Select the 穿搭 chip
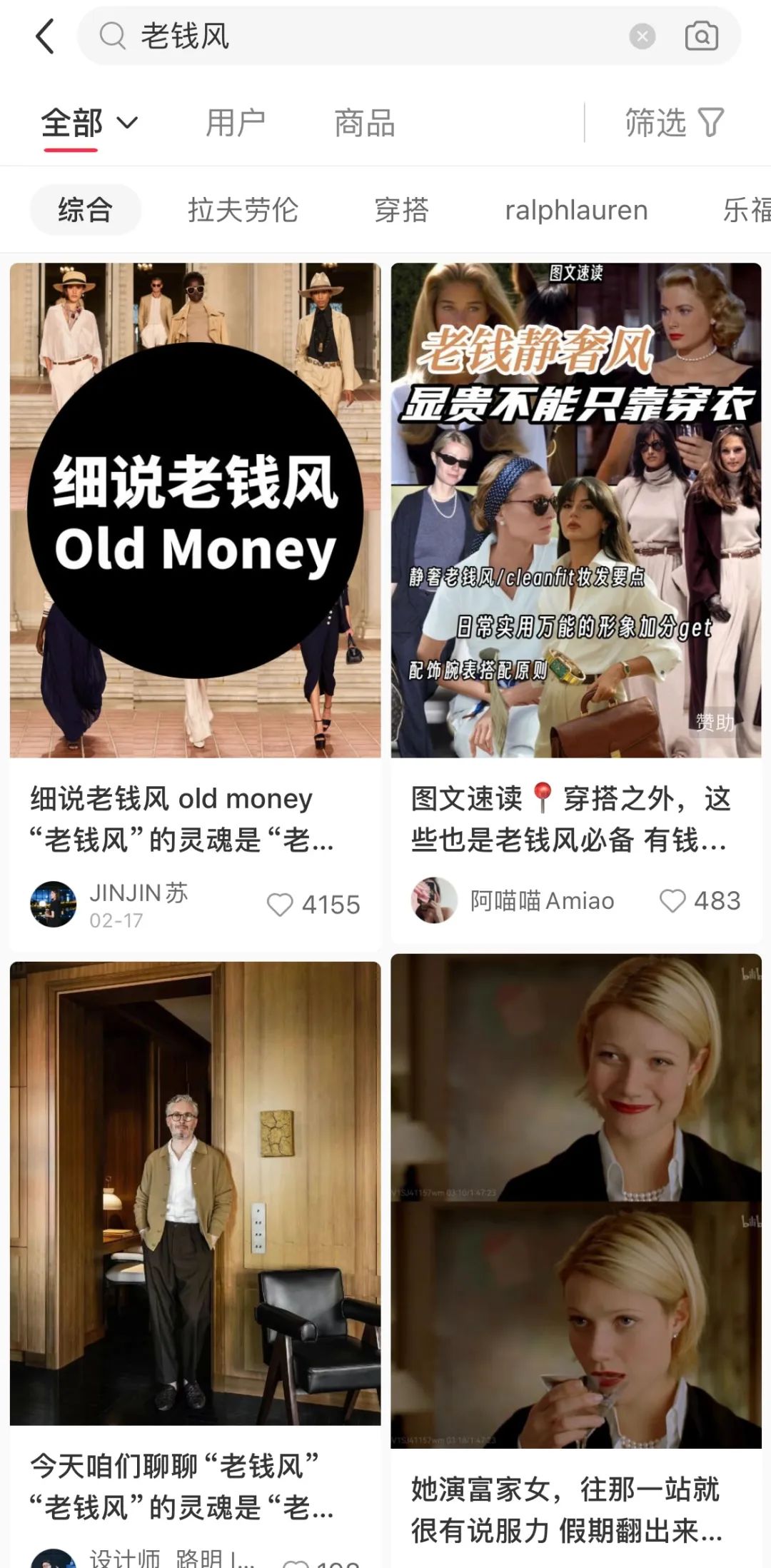The height and width of the screenshot is (1568, 771). coord(401,210)
